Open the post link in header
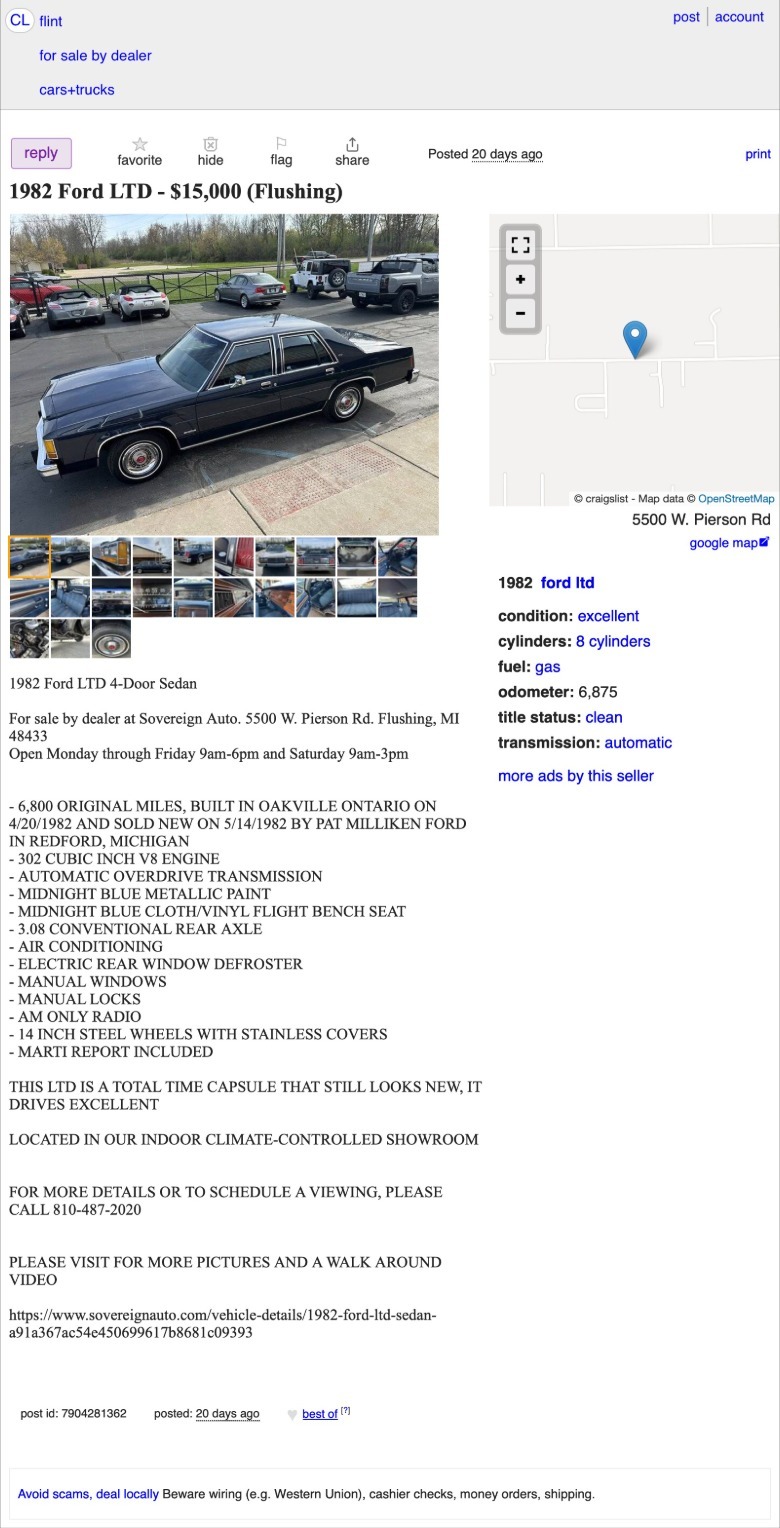The image size is (780, 1528). click(686, 17)
